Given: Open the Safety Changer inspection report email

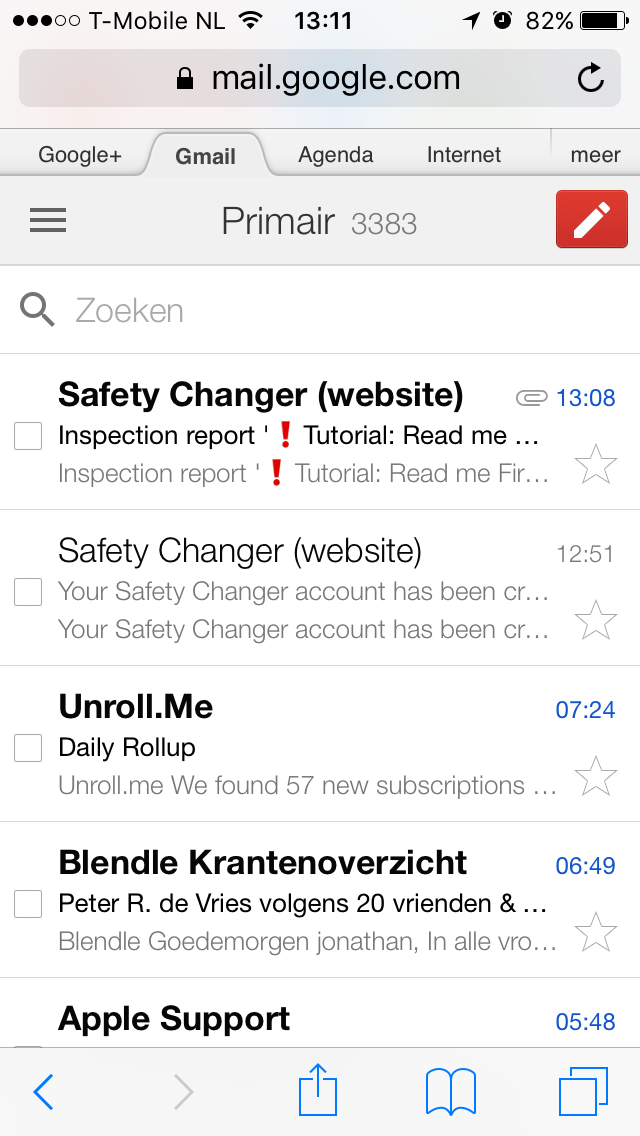Looking at the screenshot, I should click(300, 434).
